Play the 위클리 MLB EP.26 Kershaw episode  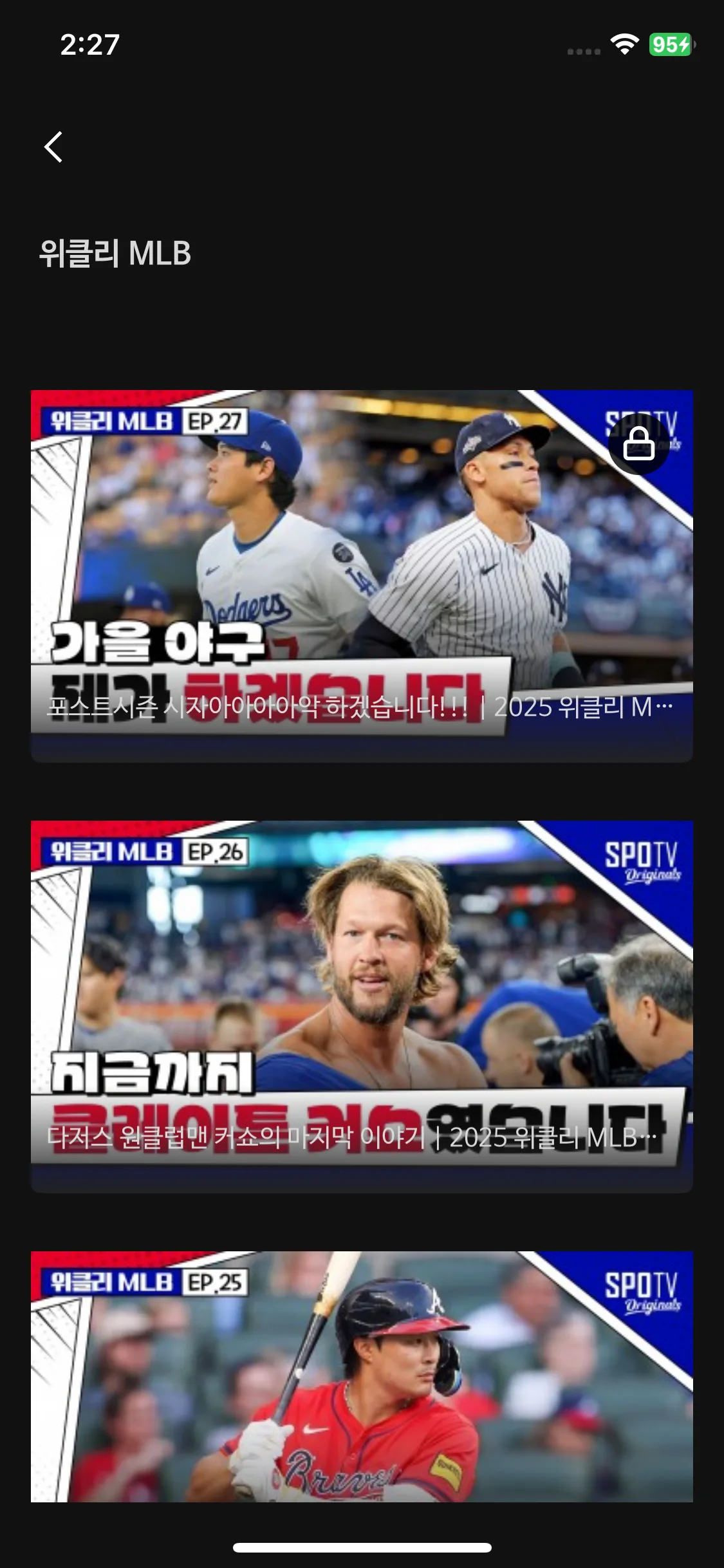pyautogui.click(x=362, y=998)
